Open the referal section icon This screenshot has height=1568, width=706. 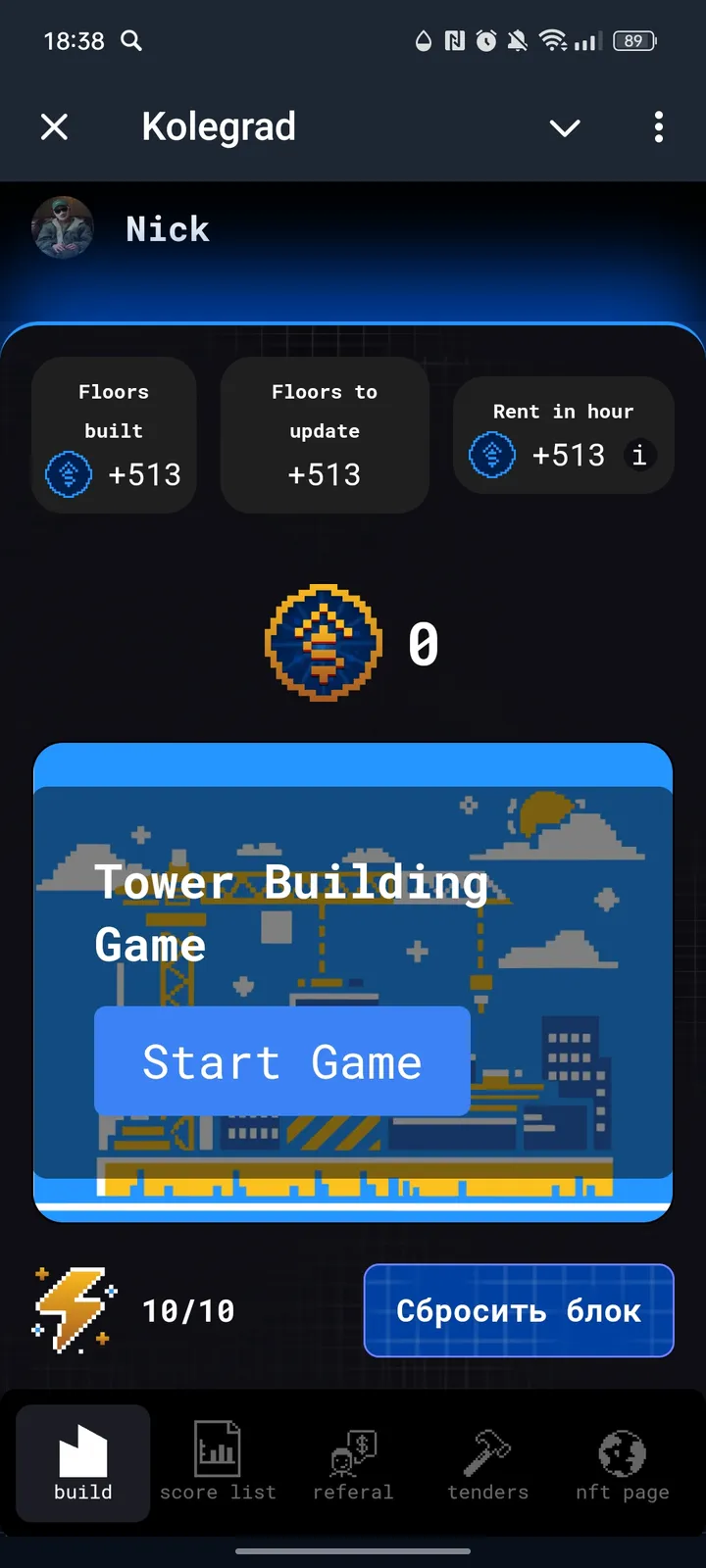[352, 1448]
